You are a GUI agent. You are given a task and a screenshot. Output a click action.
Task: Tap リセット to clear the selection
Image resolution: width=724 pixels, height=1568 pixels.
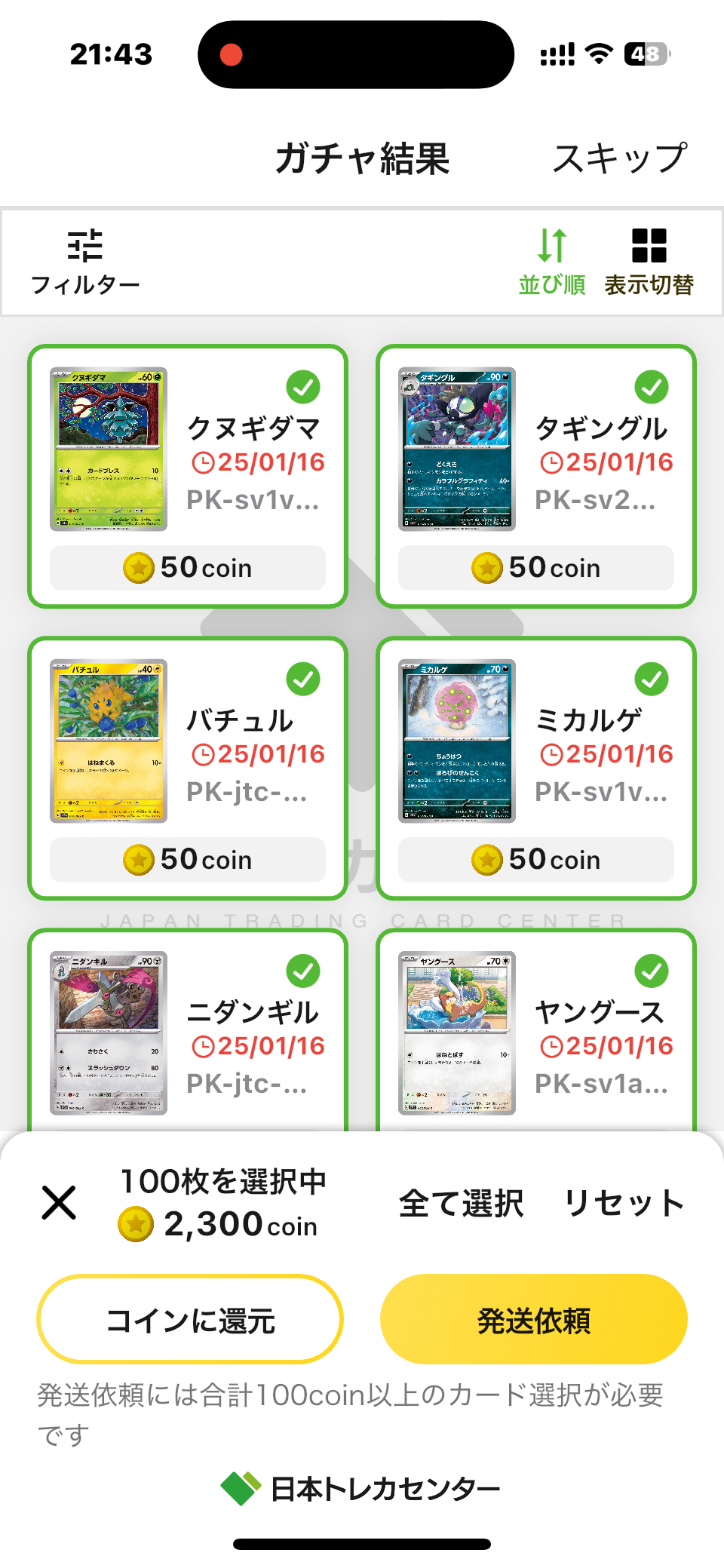click(624, 1203)
